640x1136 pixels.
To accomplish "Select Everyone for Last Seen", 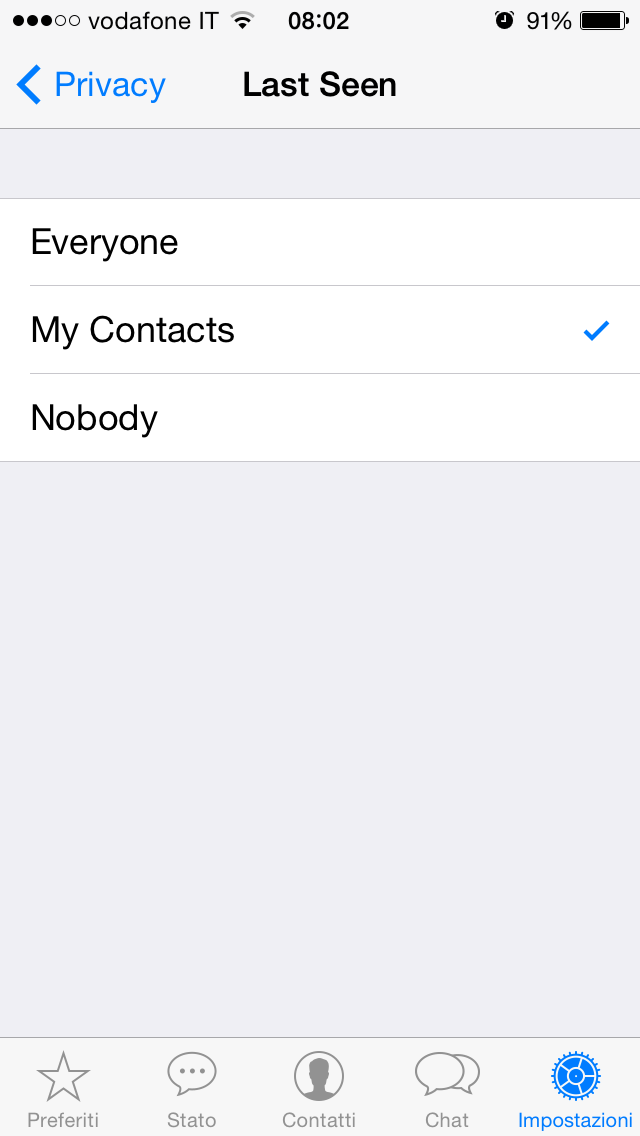I will [x=320, y=242].
